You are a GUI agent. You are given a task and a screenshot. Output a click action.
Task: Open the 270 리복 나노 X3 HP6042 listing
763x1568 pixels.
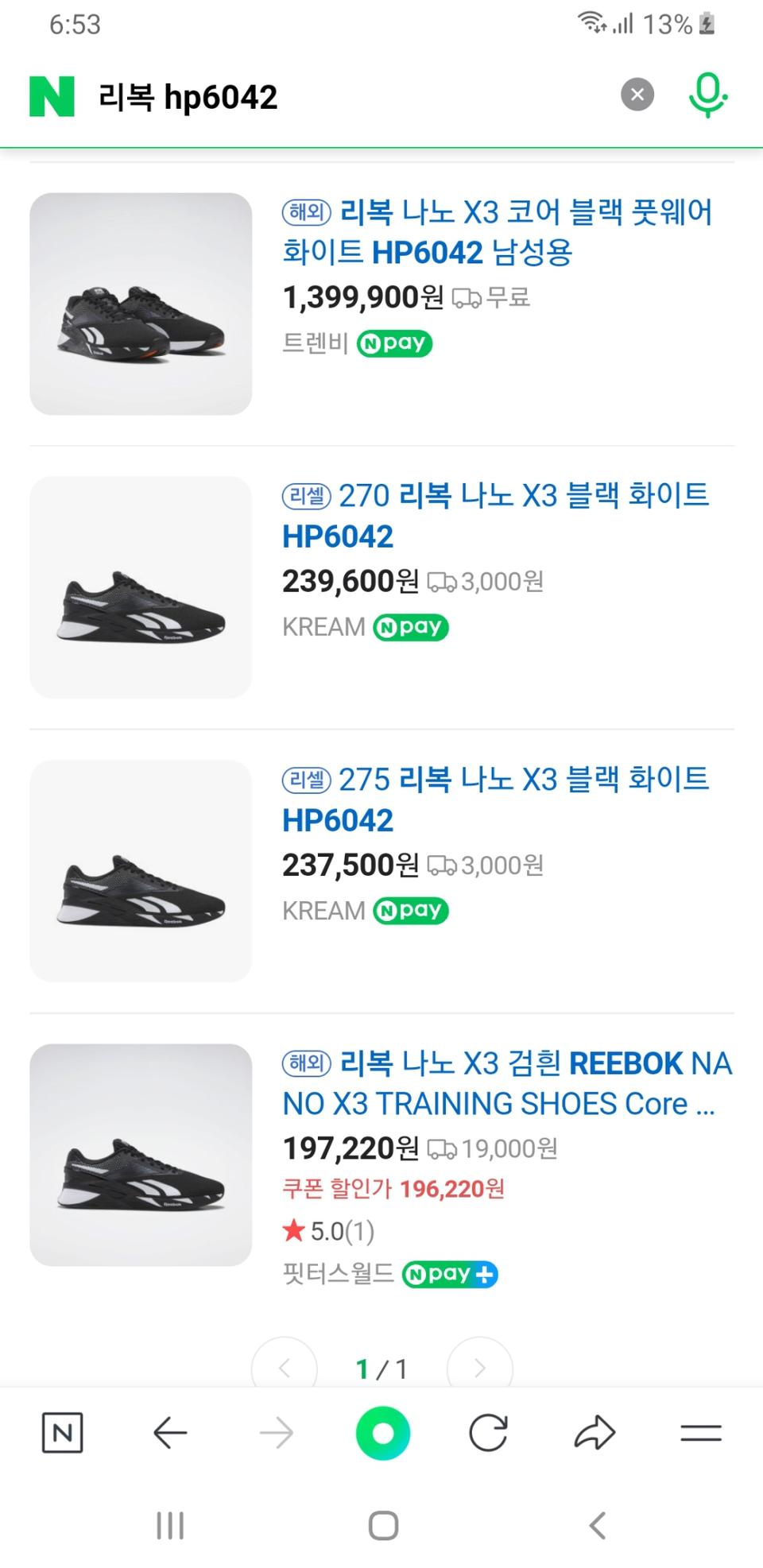click(496, 517)
